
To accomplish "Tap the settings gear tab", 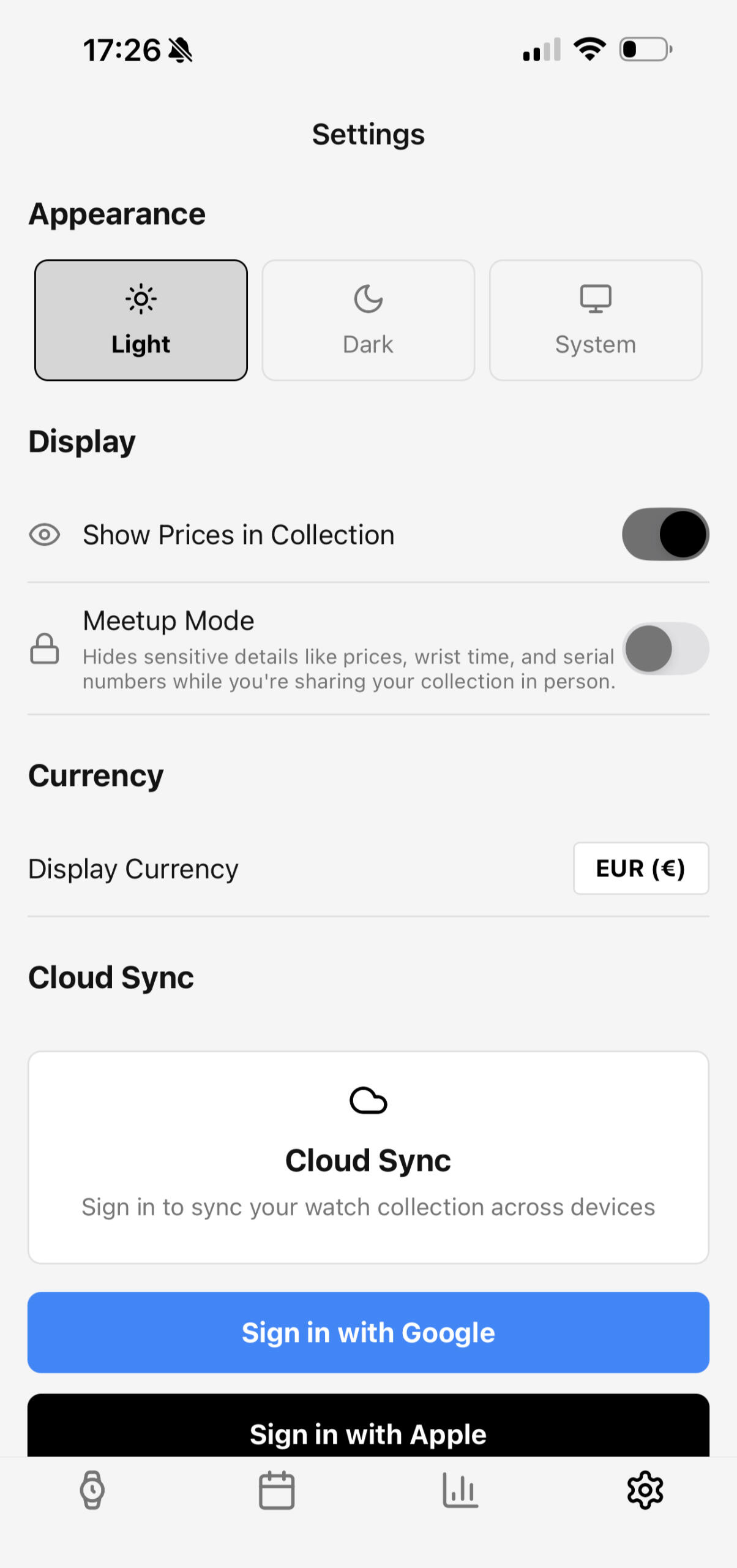I will point(645,1490).
